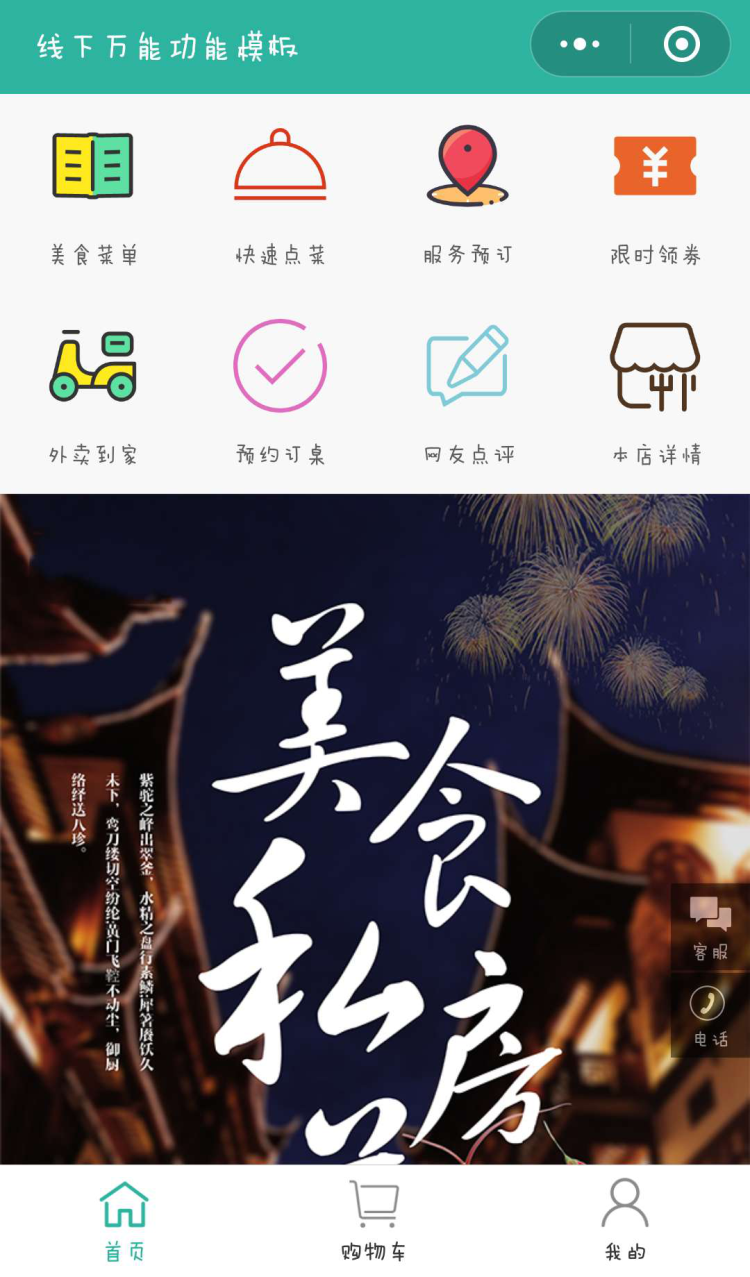This screenshot has height=1277, width=750.
Task: Select 预约订桌 table reservation
Action: 280,393
